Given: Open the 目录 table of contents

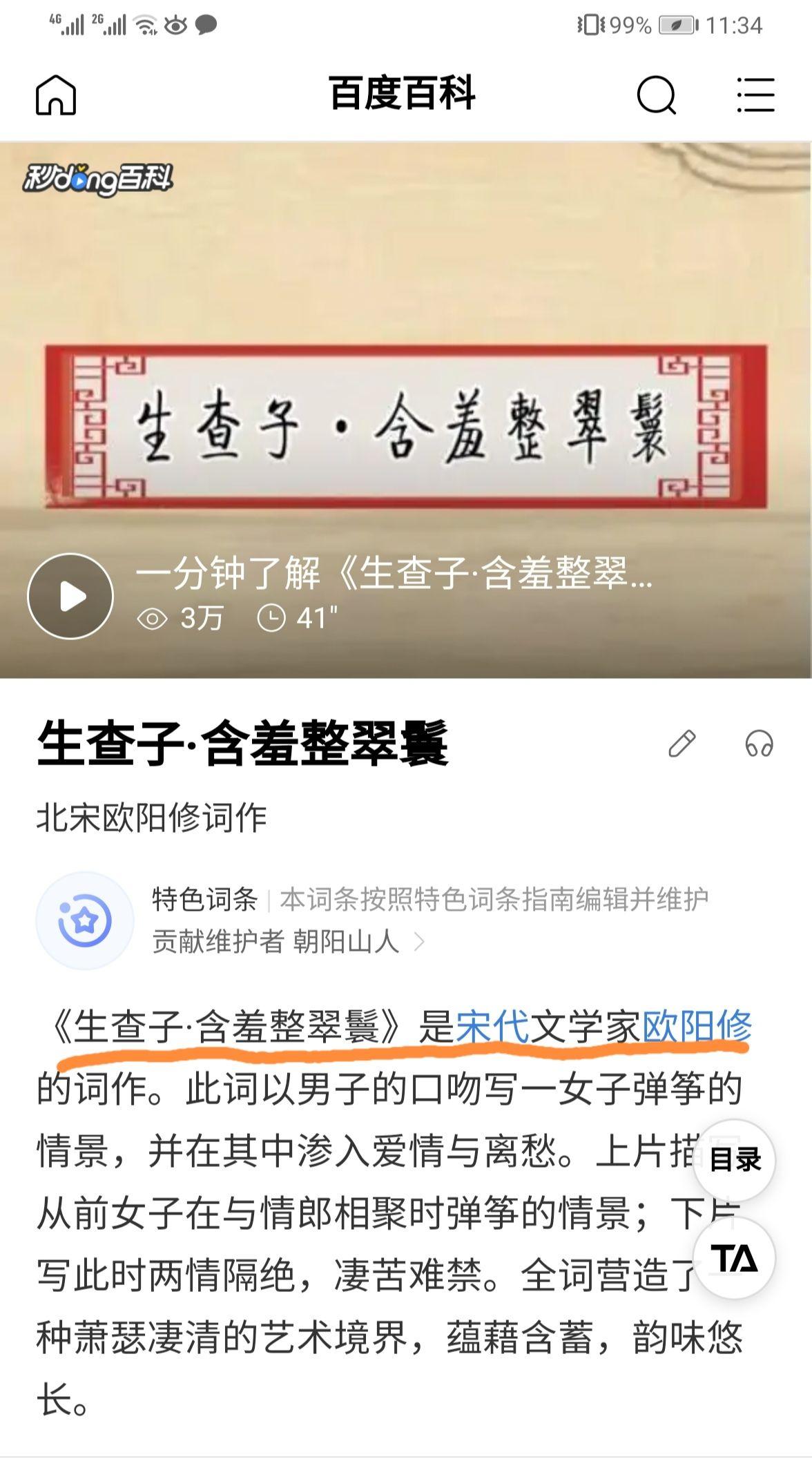Looking at the screenshot, I should pyautogui.click(x=735, y=1161).
